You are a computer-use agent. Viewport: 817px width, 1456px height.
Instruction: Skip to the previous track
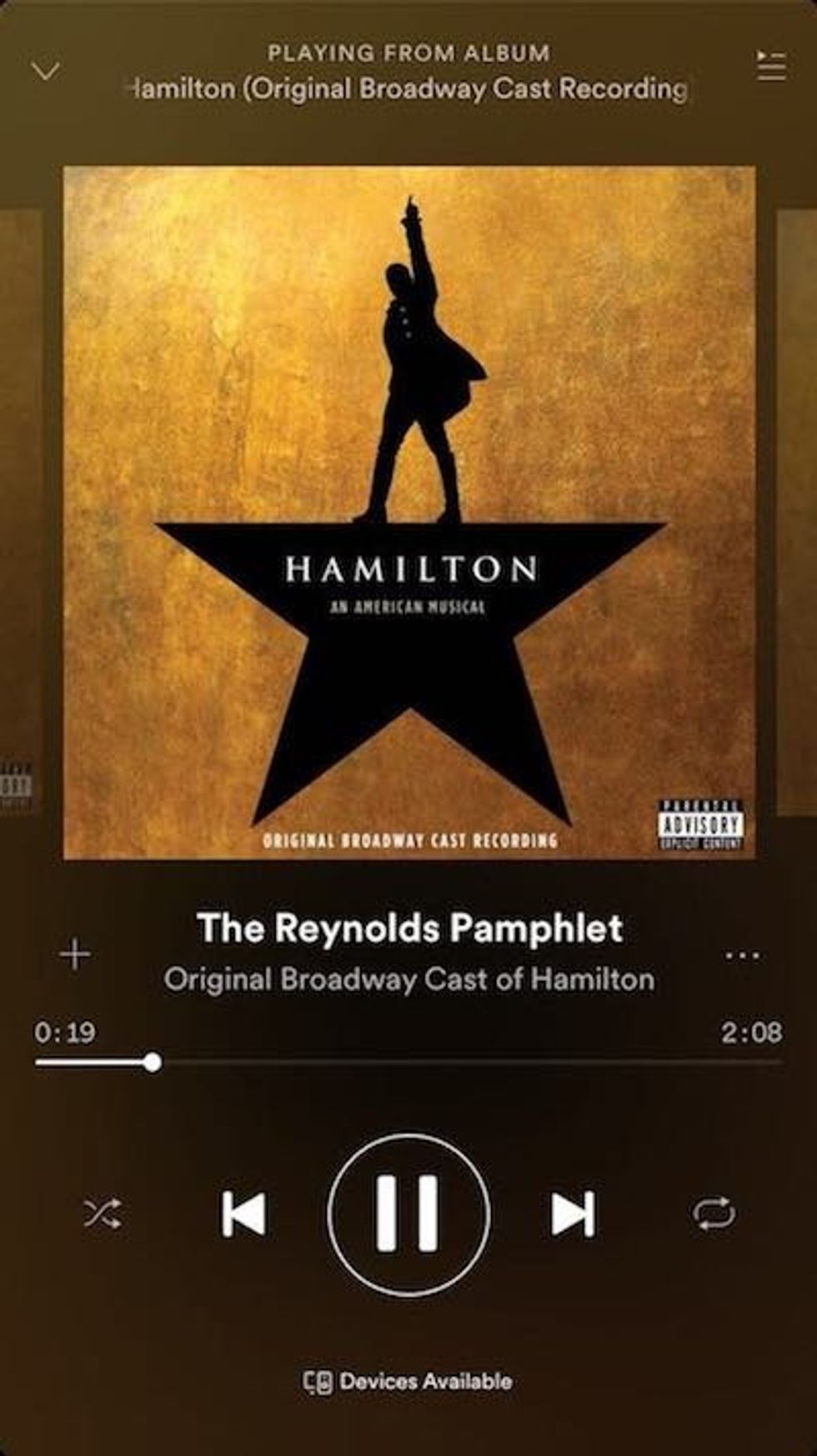pos(243,1213)
